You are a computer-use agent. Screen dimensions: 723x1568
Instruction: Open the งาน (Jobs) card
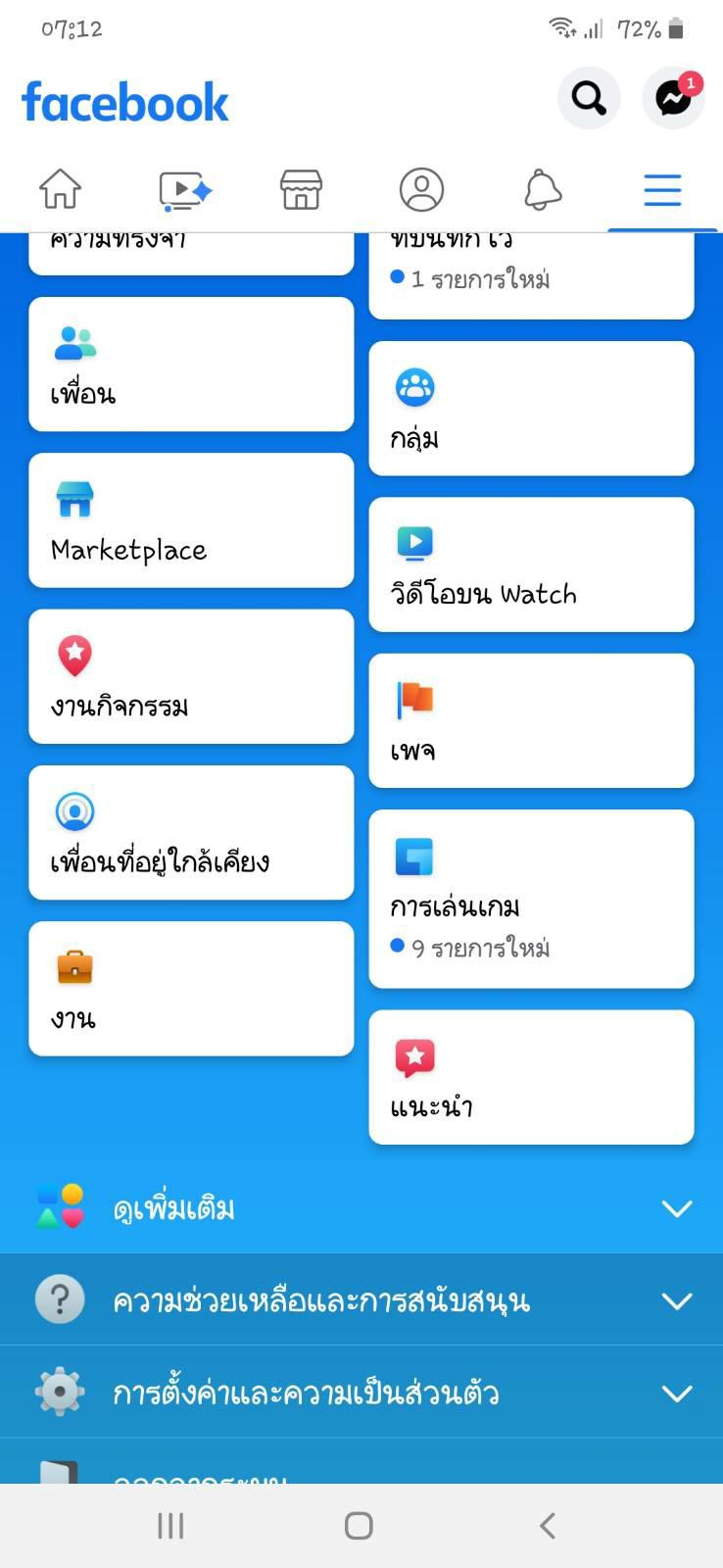pyautogui.click(x=191, y=989)
